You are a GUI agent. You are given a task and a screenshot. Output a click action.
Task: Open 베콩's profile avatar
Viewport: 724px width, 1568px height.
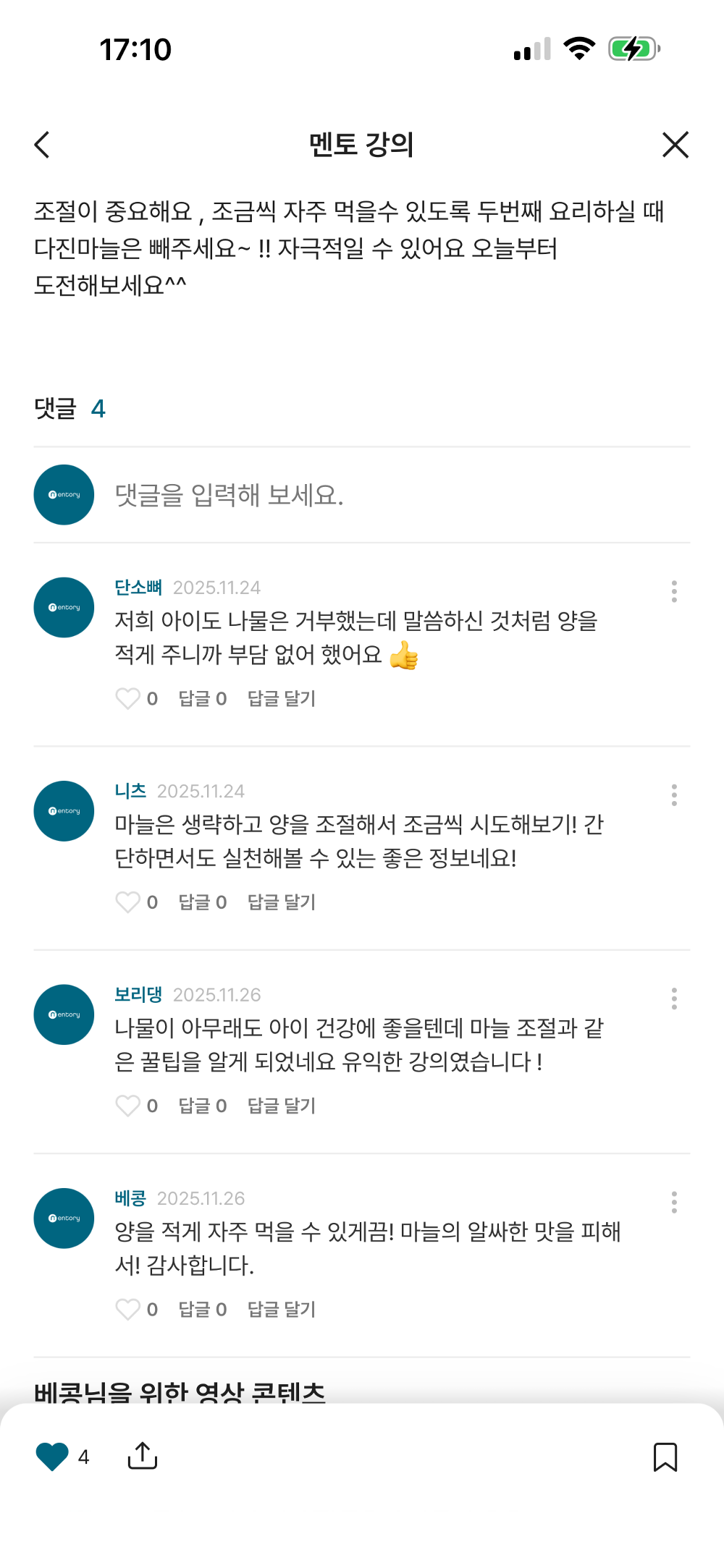click(x=63, y=1218)
